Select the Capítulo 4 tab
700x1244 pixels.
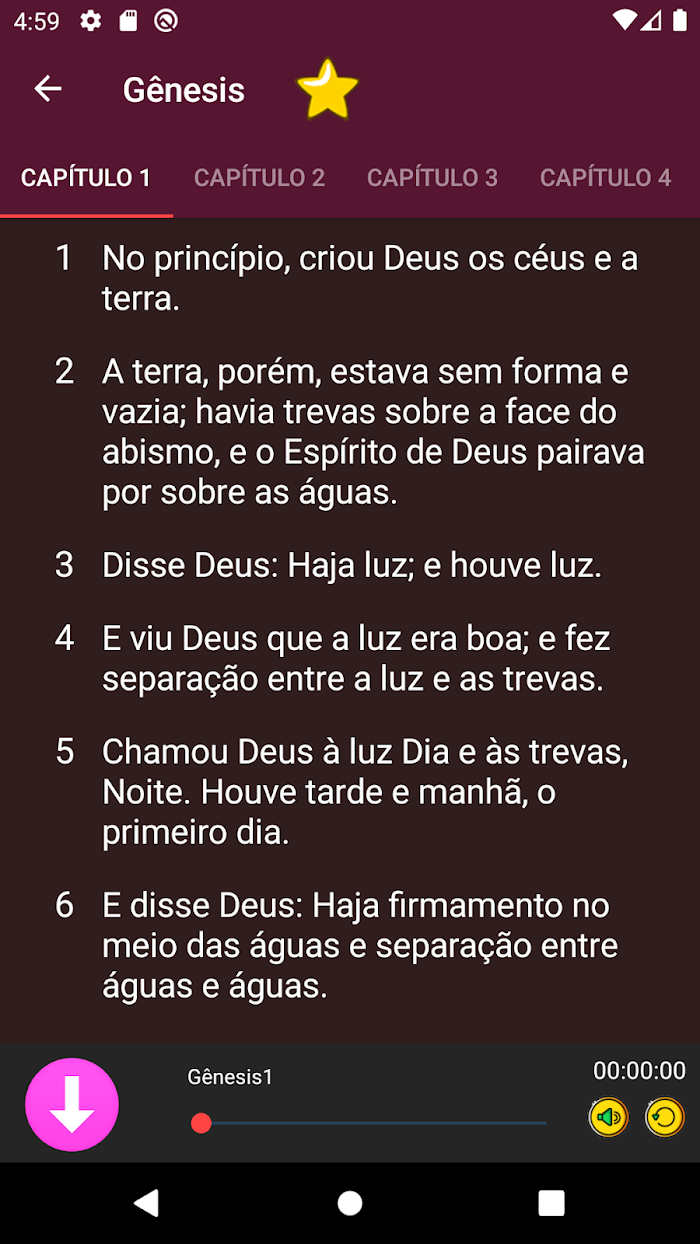tap(606, 178)
